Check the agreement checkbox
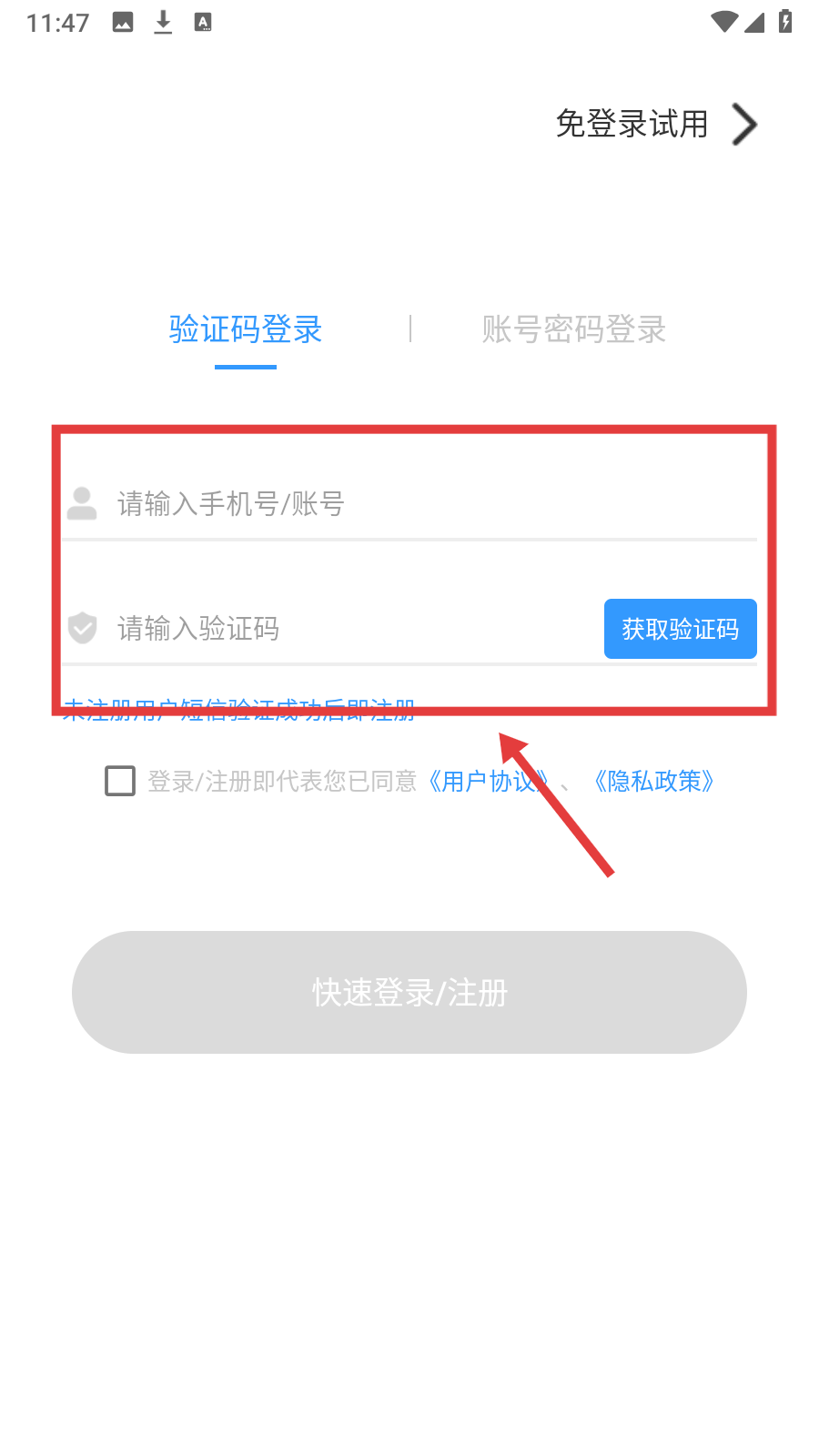Viewport: 819px width, 1456px height. click(120, 781)
